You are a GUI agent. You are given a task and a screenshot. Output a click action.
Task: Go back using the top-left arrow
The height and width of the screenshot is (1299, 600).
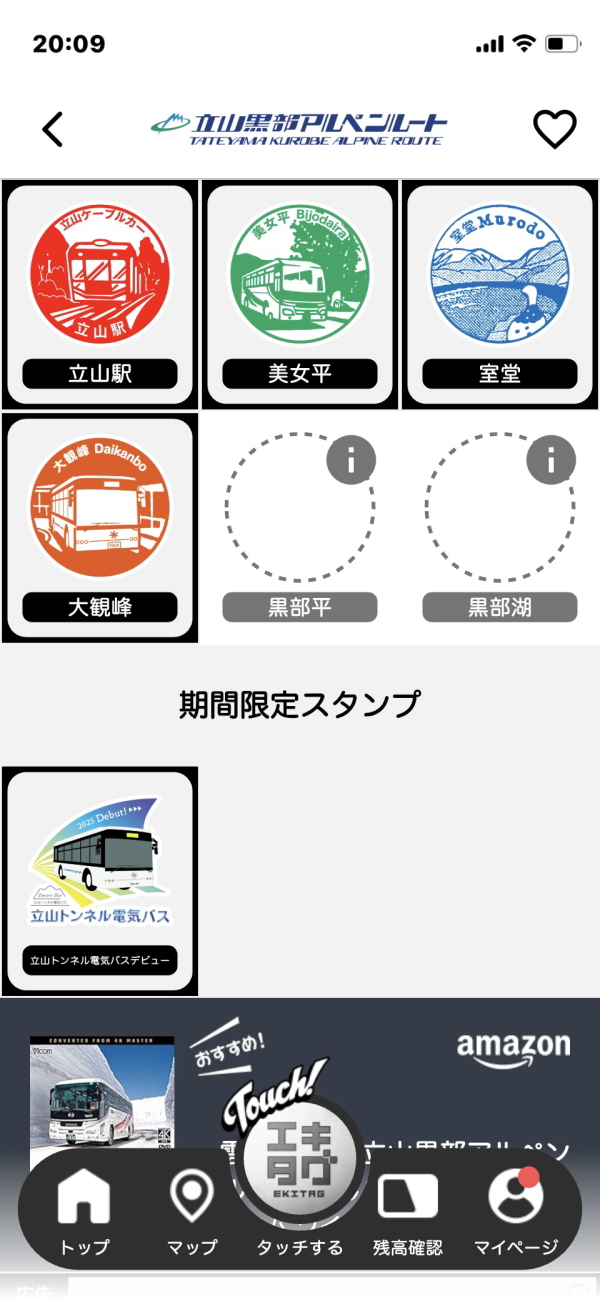pos(53,129)
